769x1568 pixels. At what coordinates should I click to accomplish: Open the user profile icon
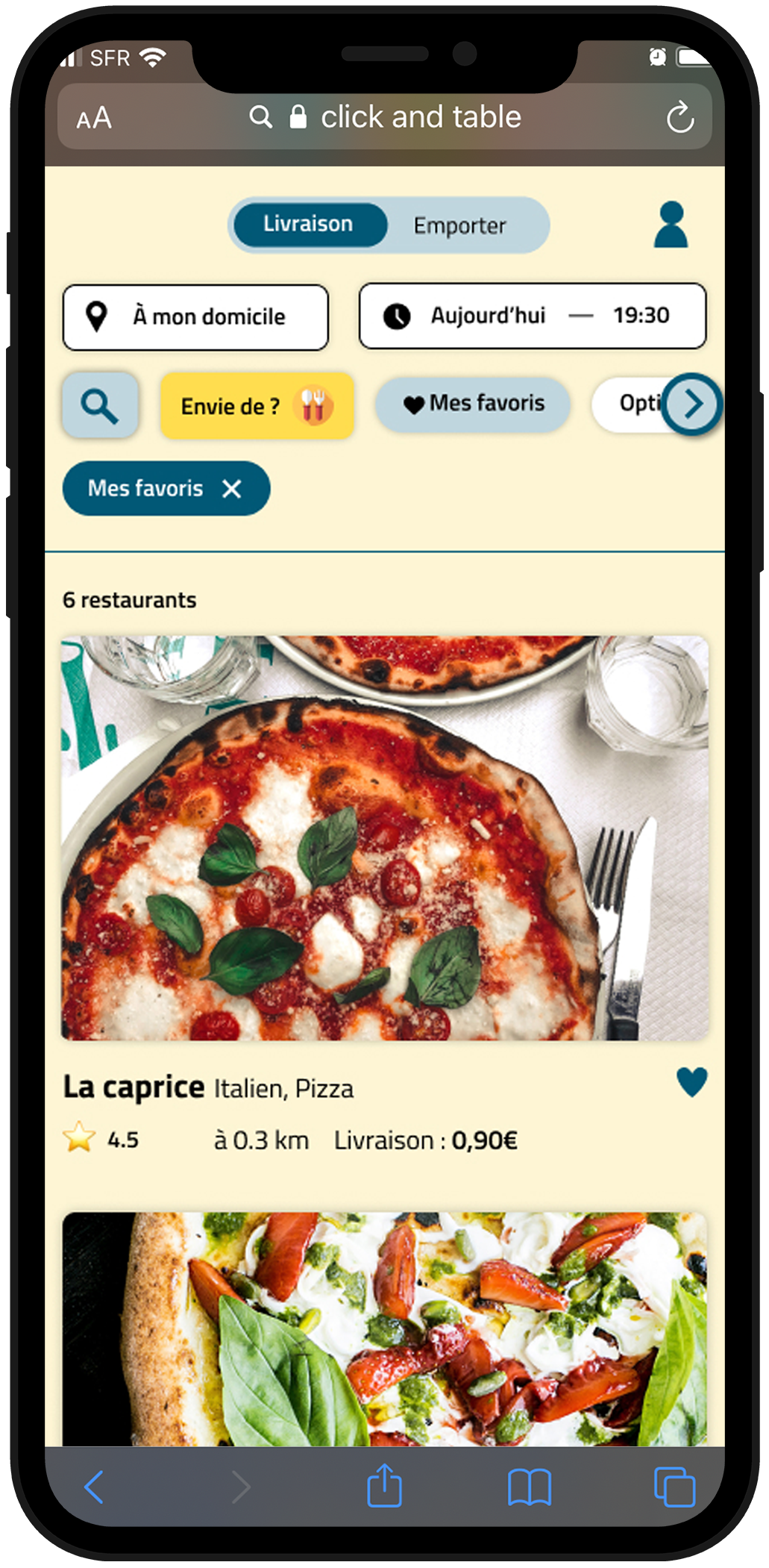tap(670, 225)
